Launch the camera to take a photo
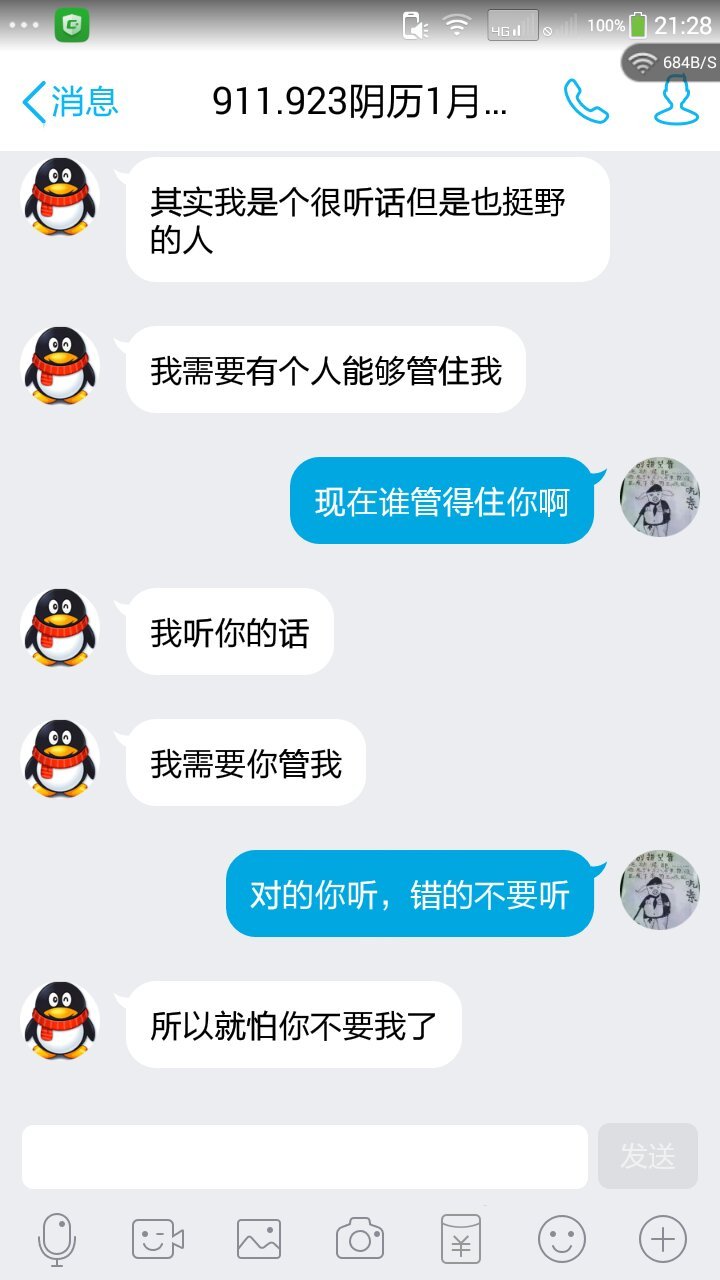Image resolution: width=720 pixels, height=1280 pixels. tap(360, 1240)
